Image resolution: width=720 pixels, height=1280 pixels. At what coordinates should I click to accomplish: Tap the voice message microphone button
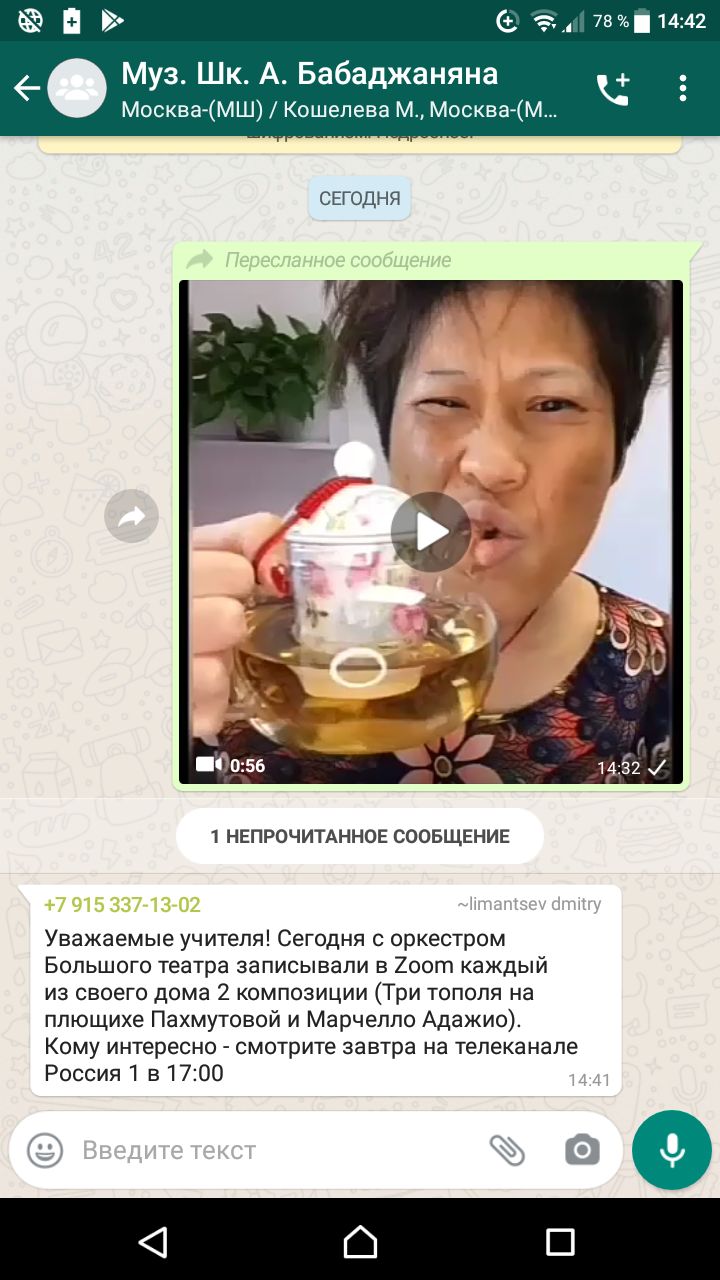tap(672, 1150)
